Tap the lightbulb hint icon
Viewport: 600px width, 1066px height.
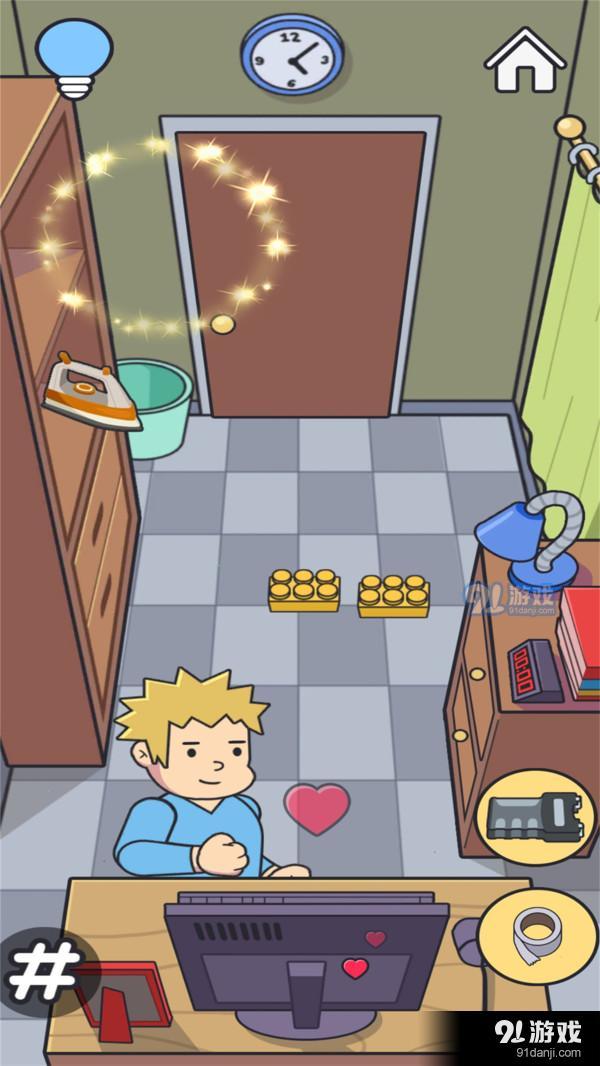[74, 58]
